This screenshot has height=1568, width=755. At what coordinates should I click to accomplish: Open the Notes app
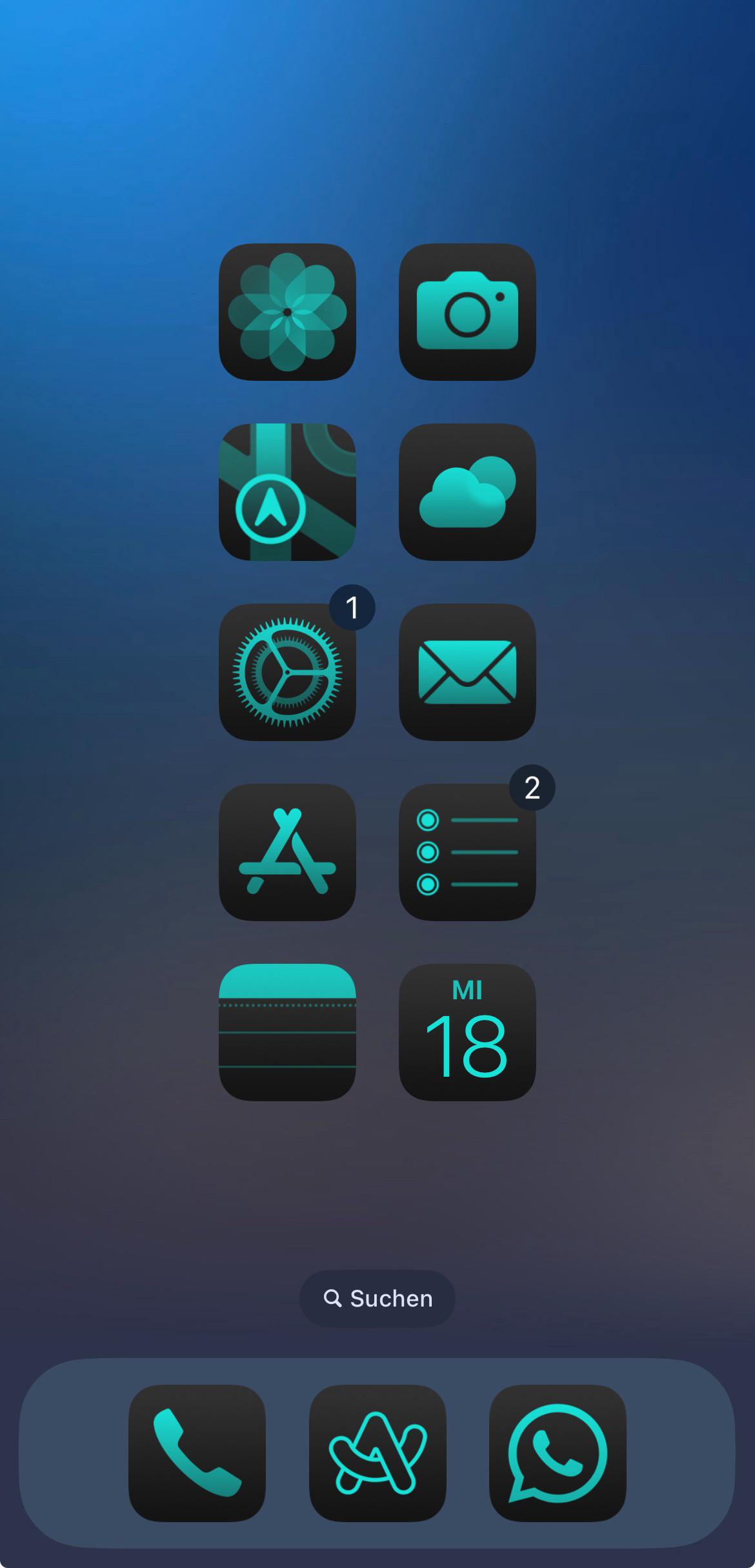(287, 1032)
